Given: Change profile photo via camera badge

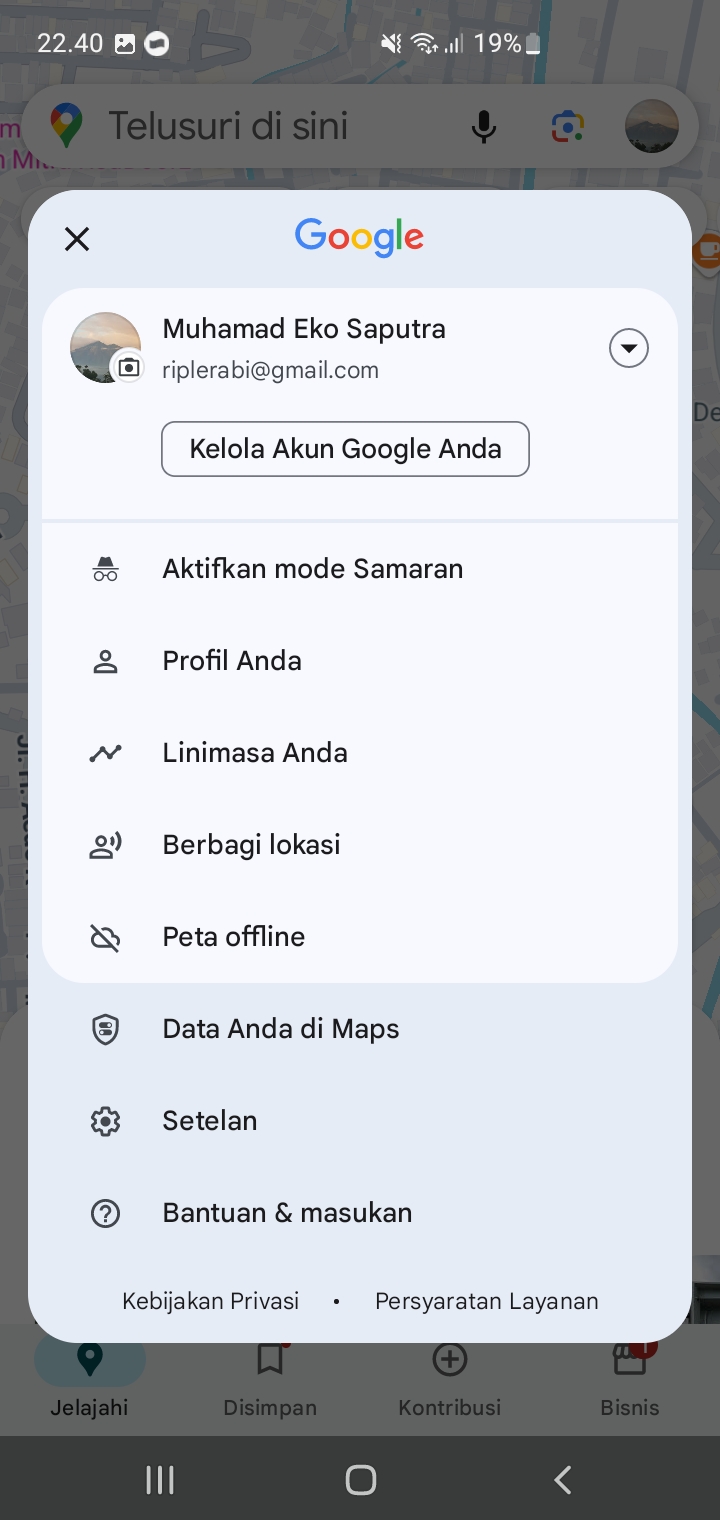Looking at the screenshot, I should point(128,368).
